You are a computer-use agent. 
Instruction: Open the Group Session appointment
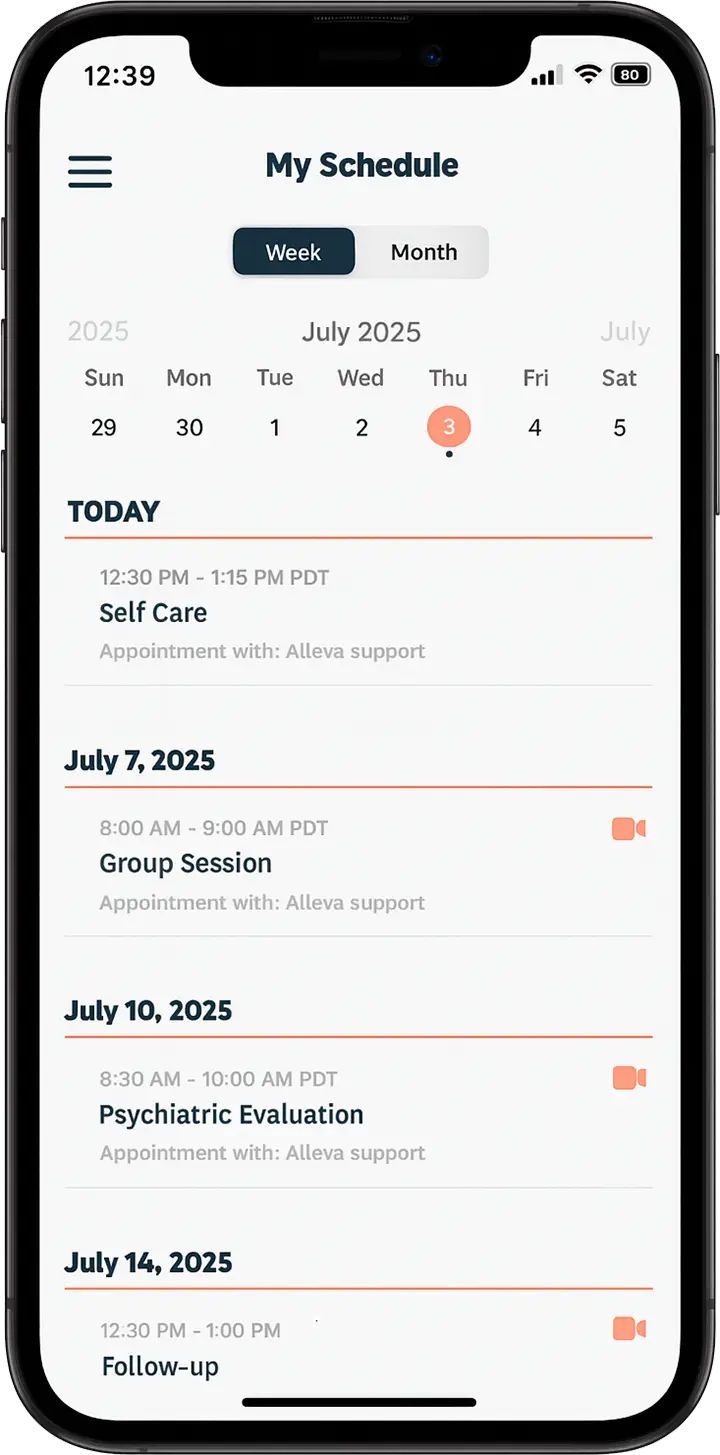click(x=358, y=864)
